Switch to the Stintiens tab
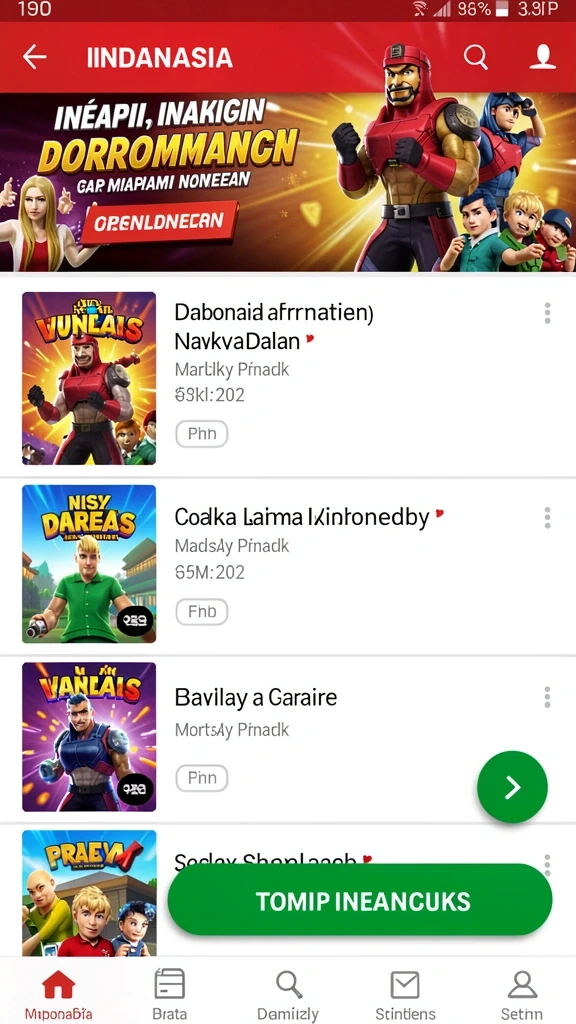Screen dimensions: 576x1024 (x=405, y=993)
